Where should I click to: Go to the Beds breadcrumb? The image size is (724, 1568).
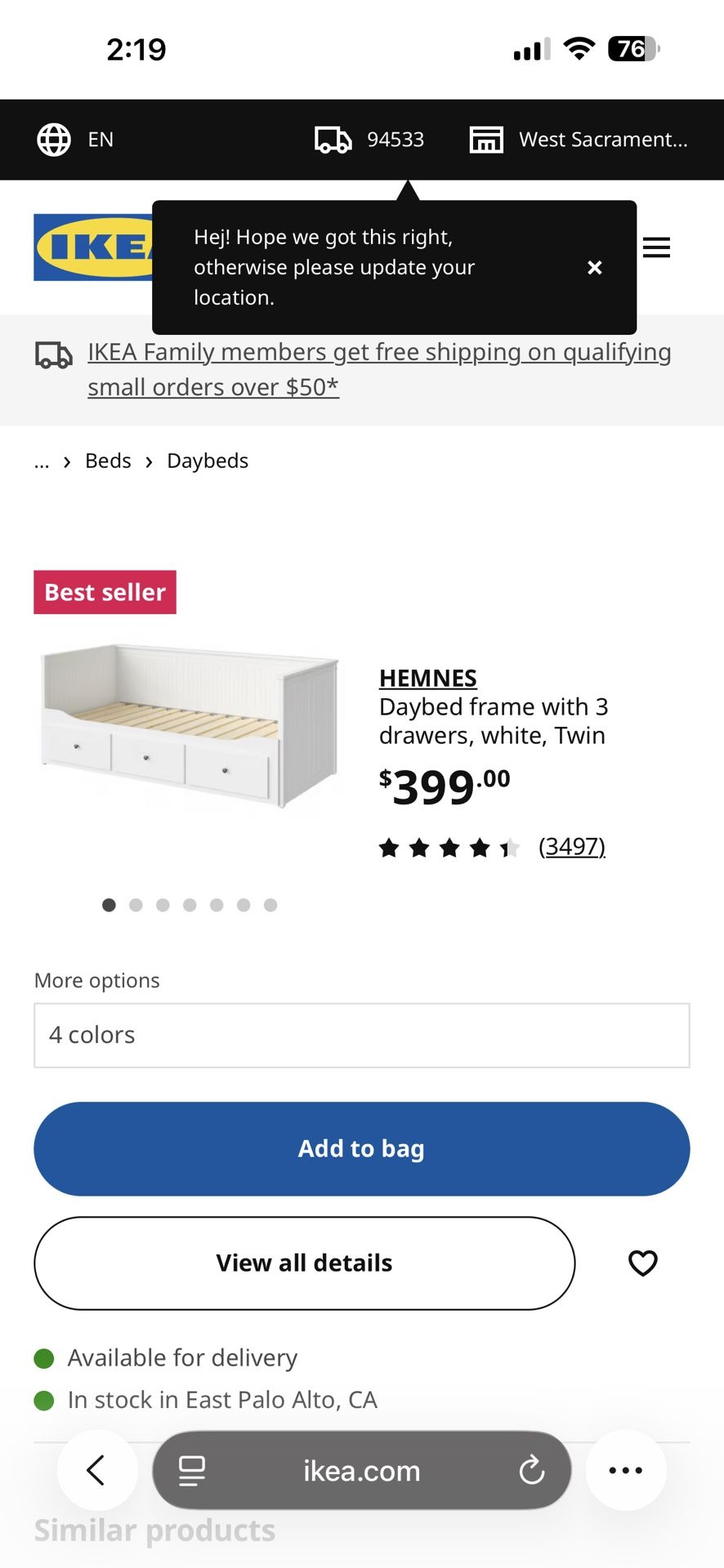point(108,461)
